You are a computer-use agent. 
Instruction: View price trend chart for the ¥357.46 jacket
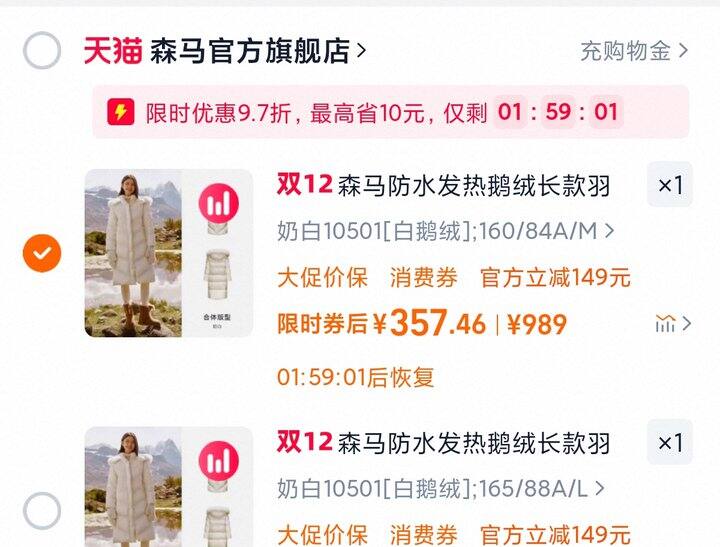click(673, 324)
